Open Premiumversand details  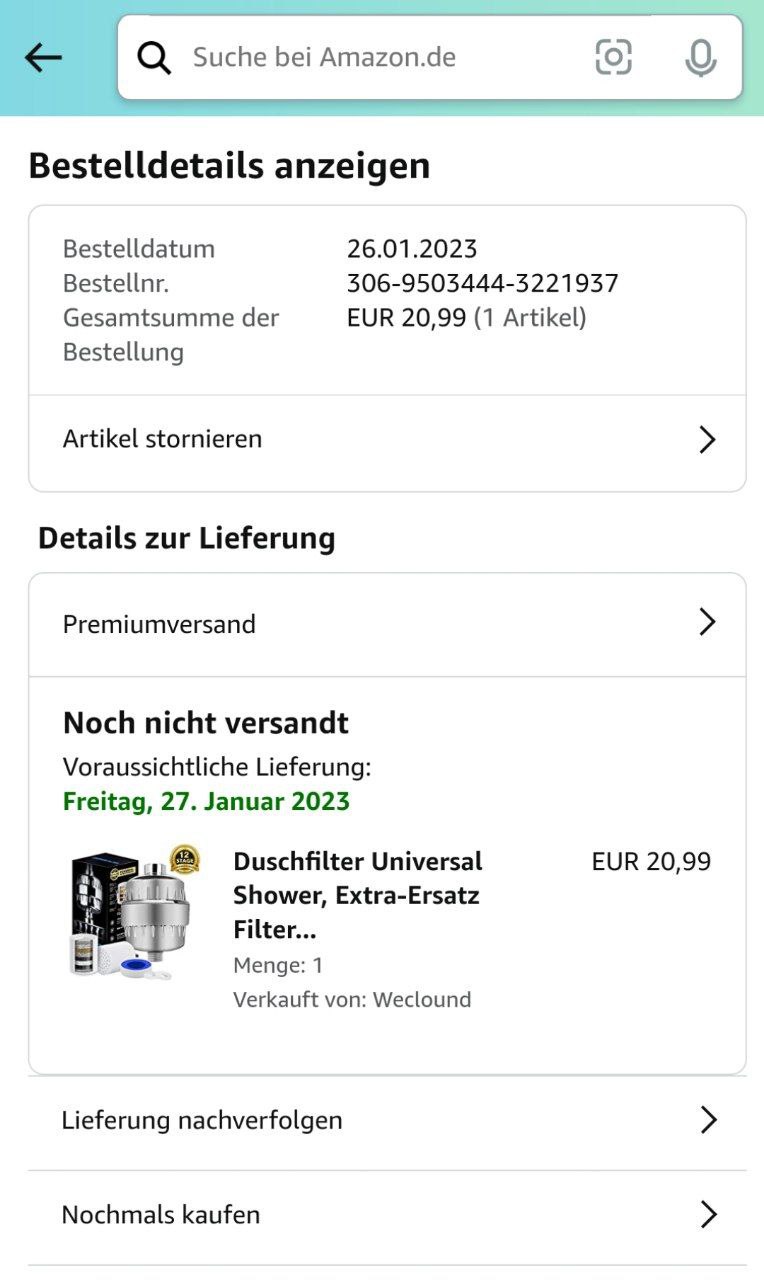[387, 624]
